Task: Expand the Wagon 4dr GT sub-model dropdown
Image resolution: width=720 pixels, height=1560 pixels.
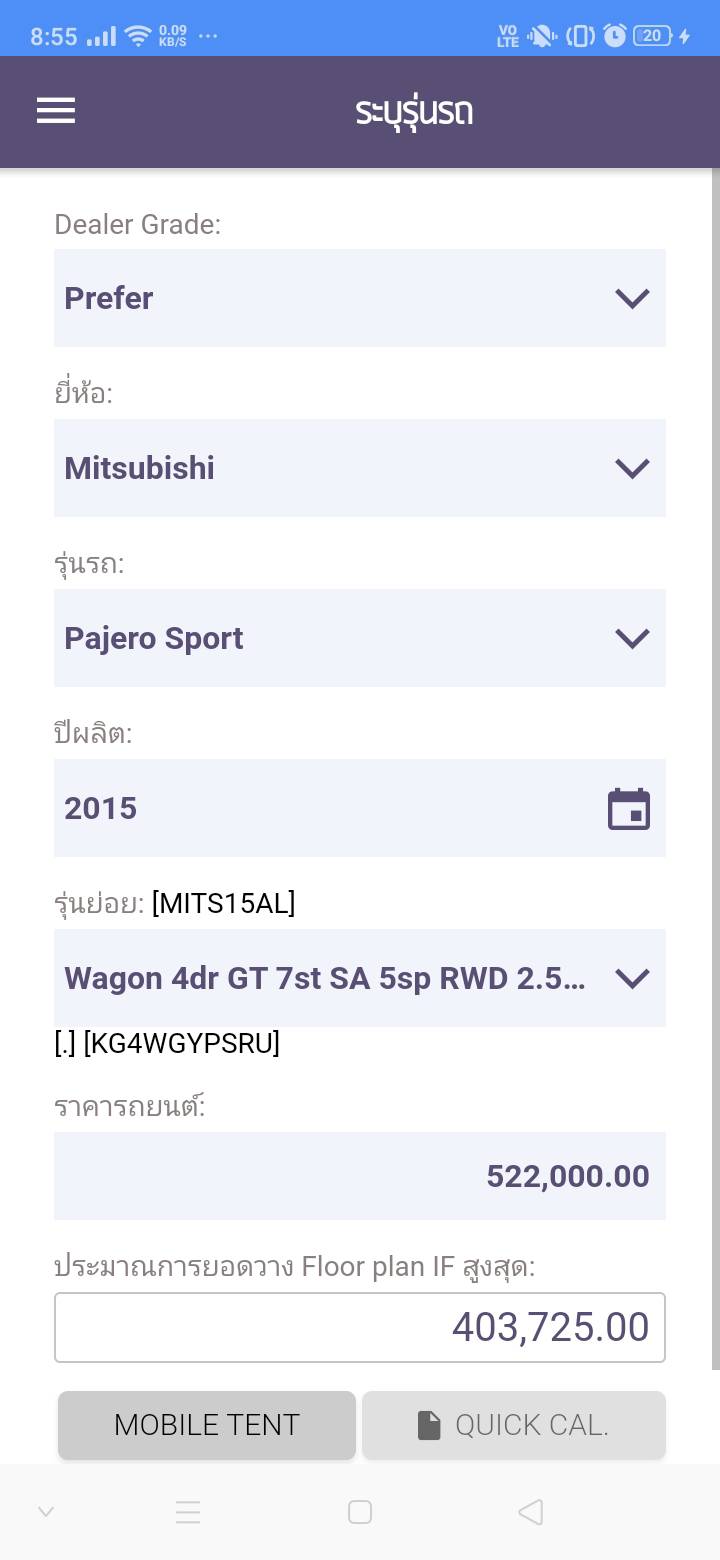Action: (359, 978)
